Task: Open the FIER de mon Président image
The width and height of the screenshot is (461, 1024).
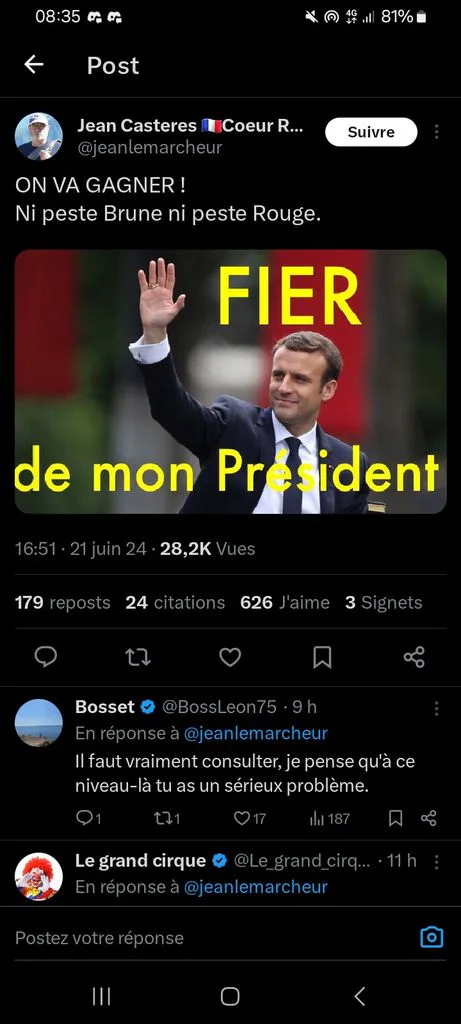Action: [230, 381]
